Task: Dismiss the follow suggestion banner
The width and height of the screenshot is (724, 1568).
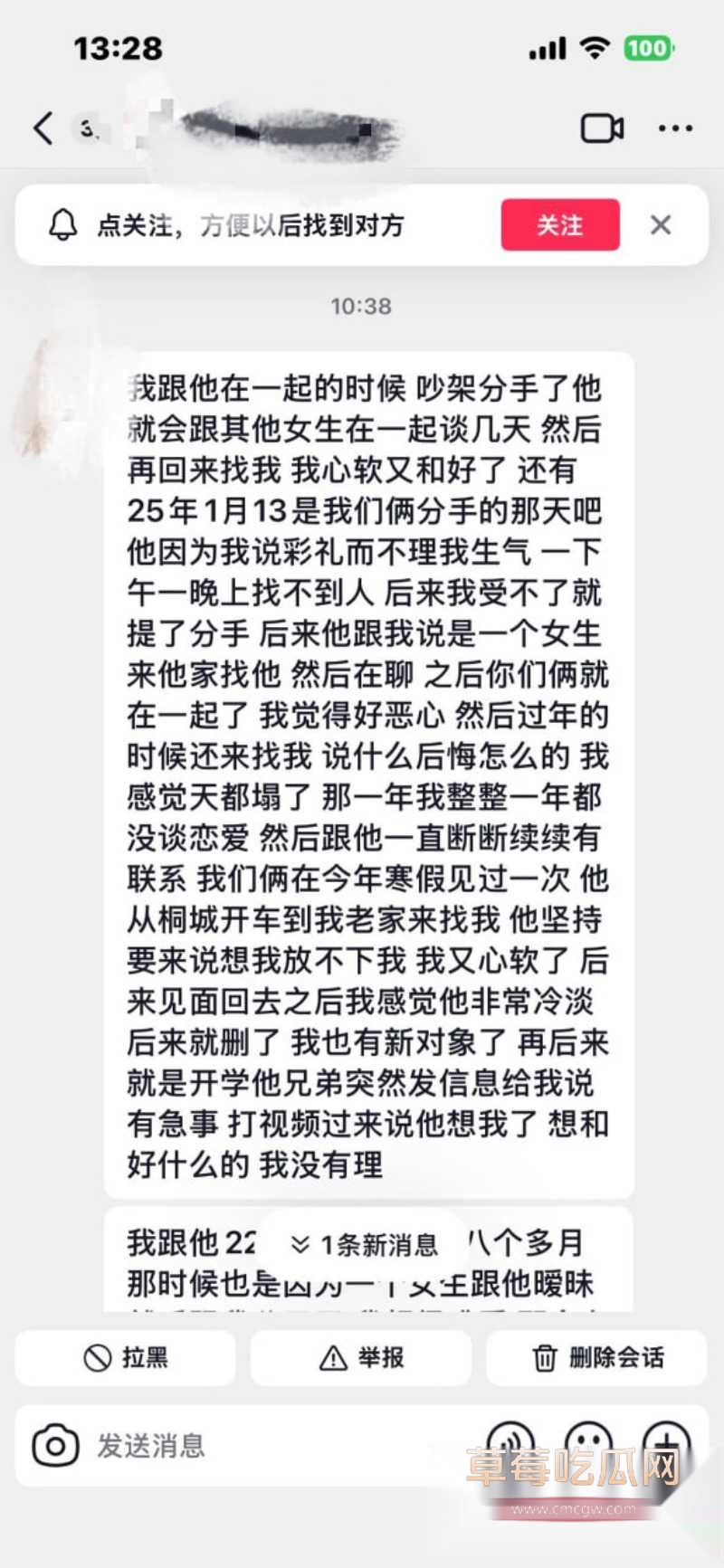Action: [x=661, y=224]
